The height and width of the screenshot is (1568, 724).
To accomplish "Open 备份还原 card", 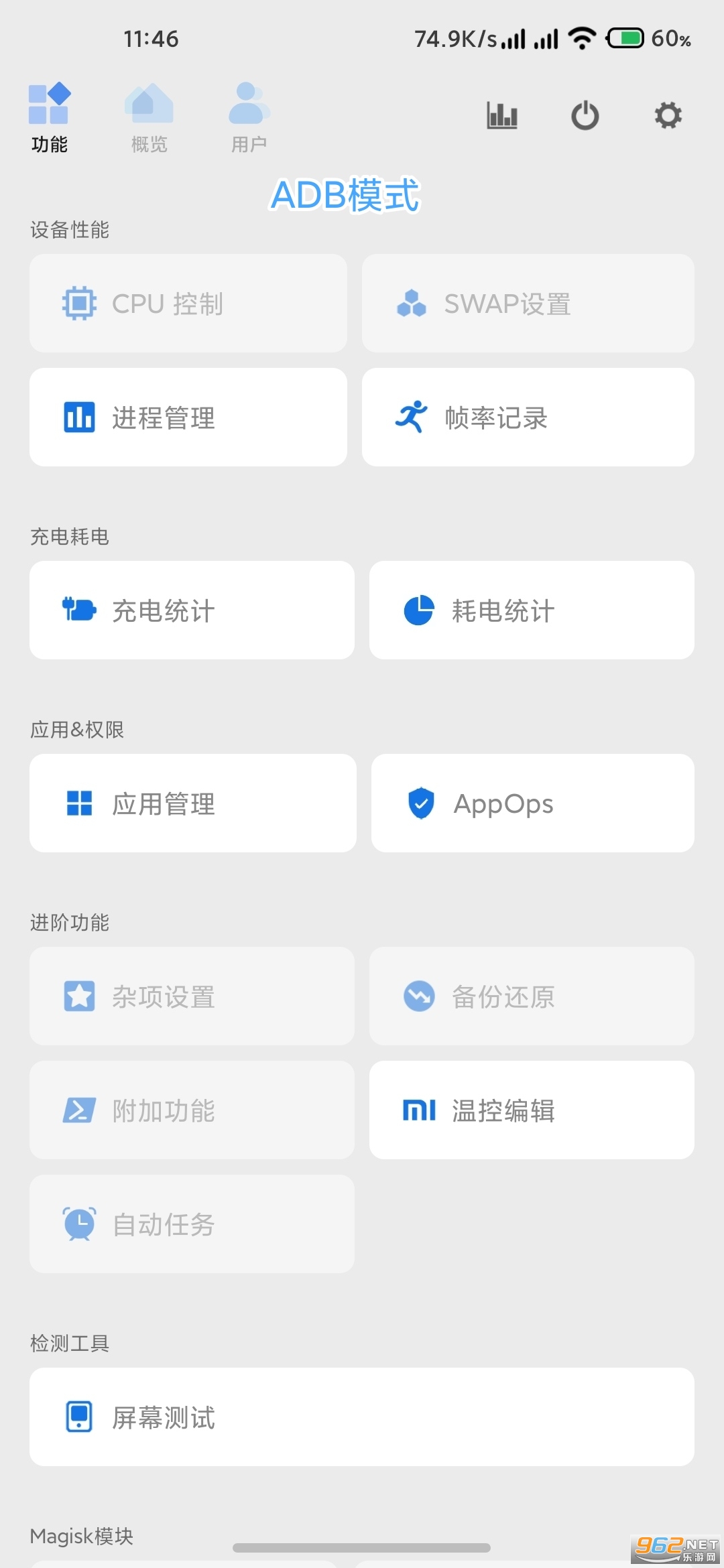I will (x=532, y=996).
